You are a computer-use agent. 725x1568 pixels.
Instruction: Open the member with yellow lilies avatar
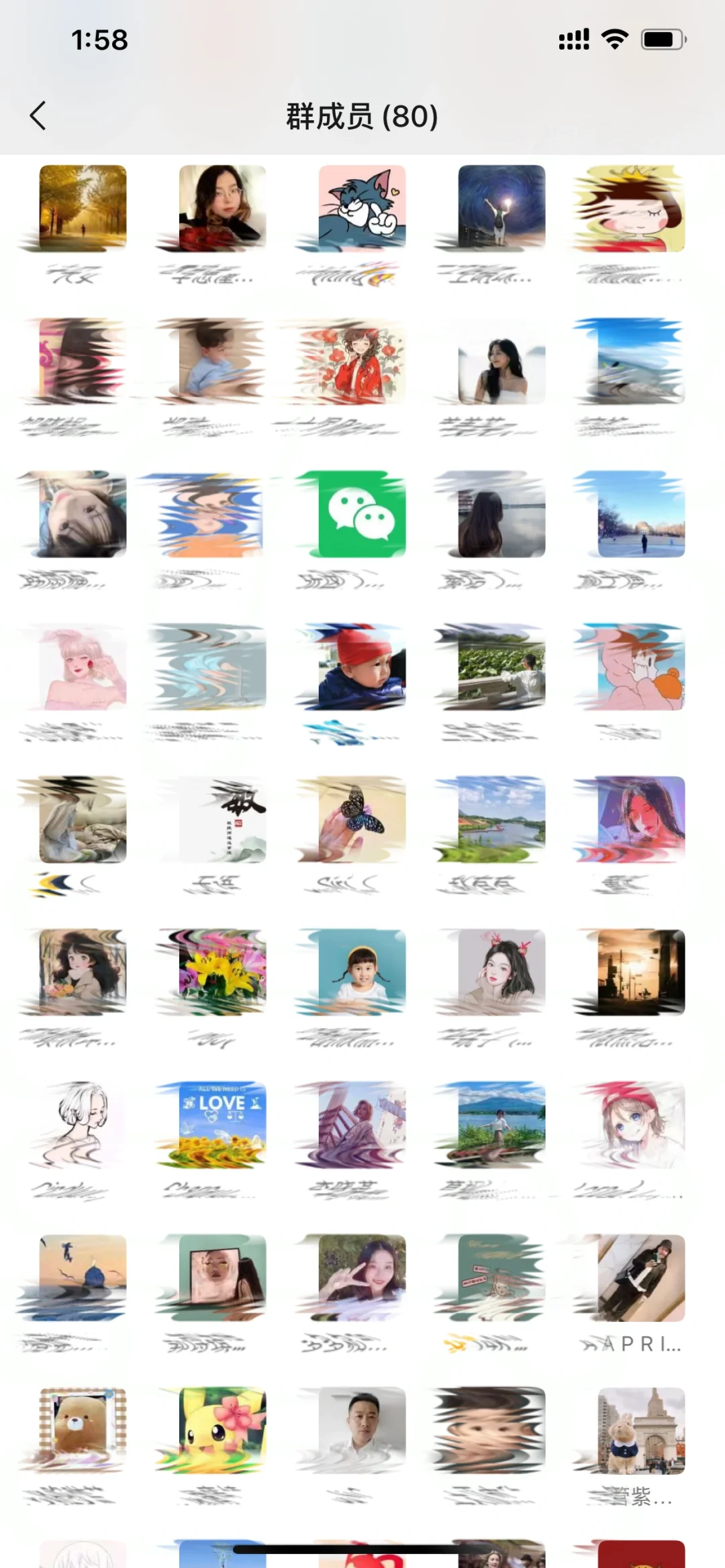[222, 972]
